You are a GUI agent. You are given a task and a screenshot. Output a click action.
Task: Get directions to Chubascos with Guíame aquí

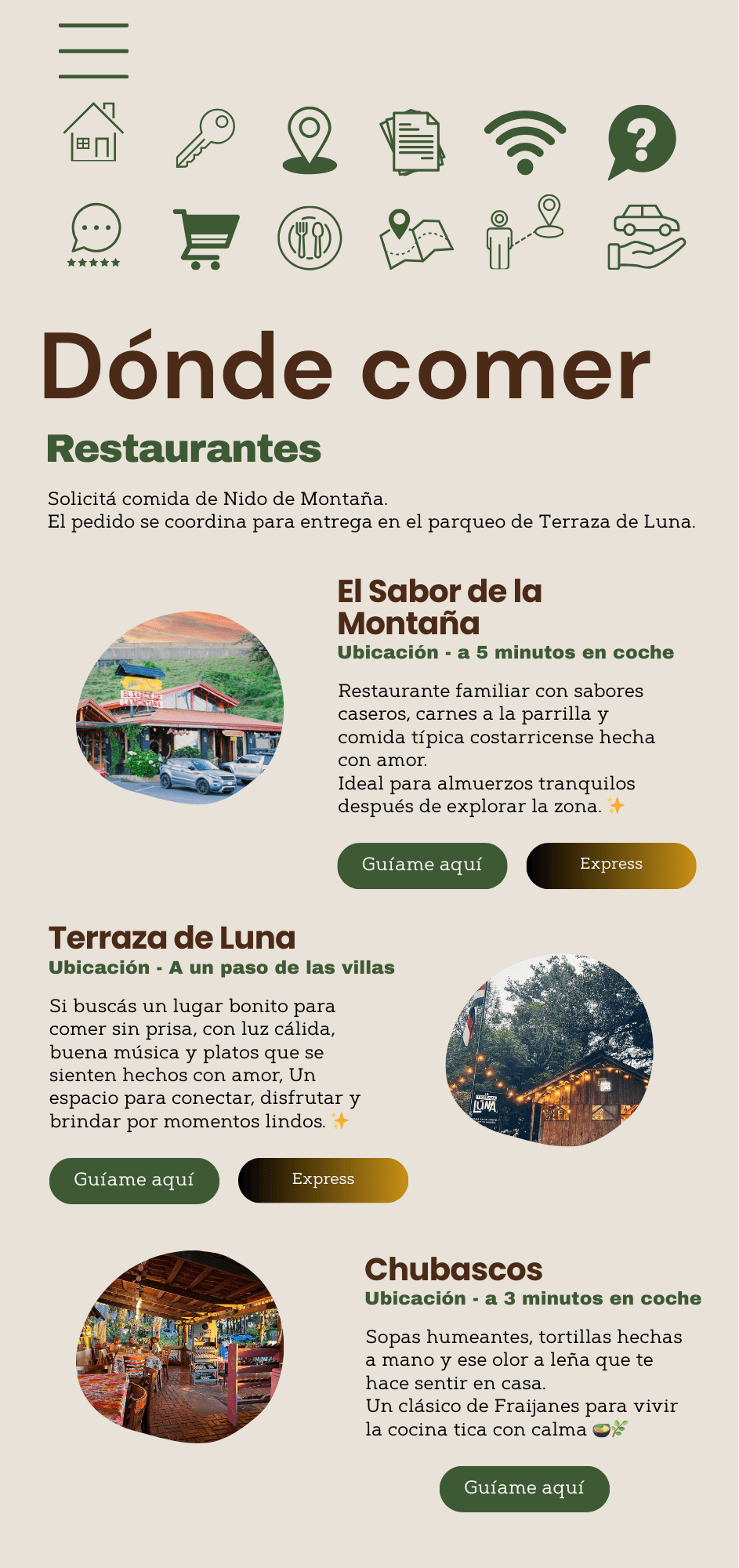click(524, 1489)
